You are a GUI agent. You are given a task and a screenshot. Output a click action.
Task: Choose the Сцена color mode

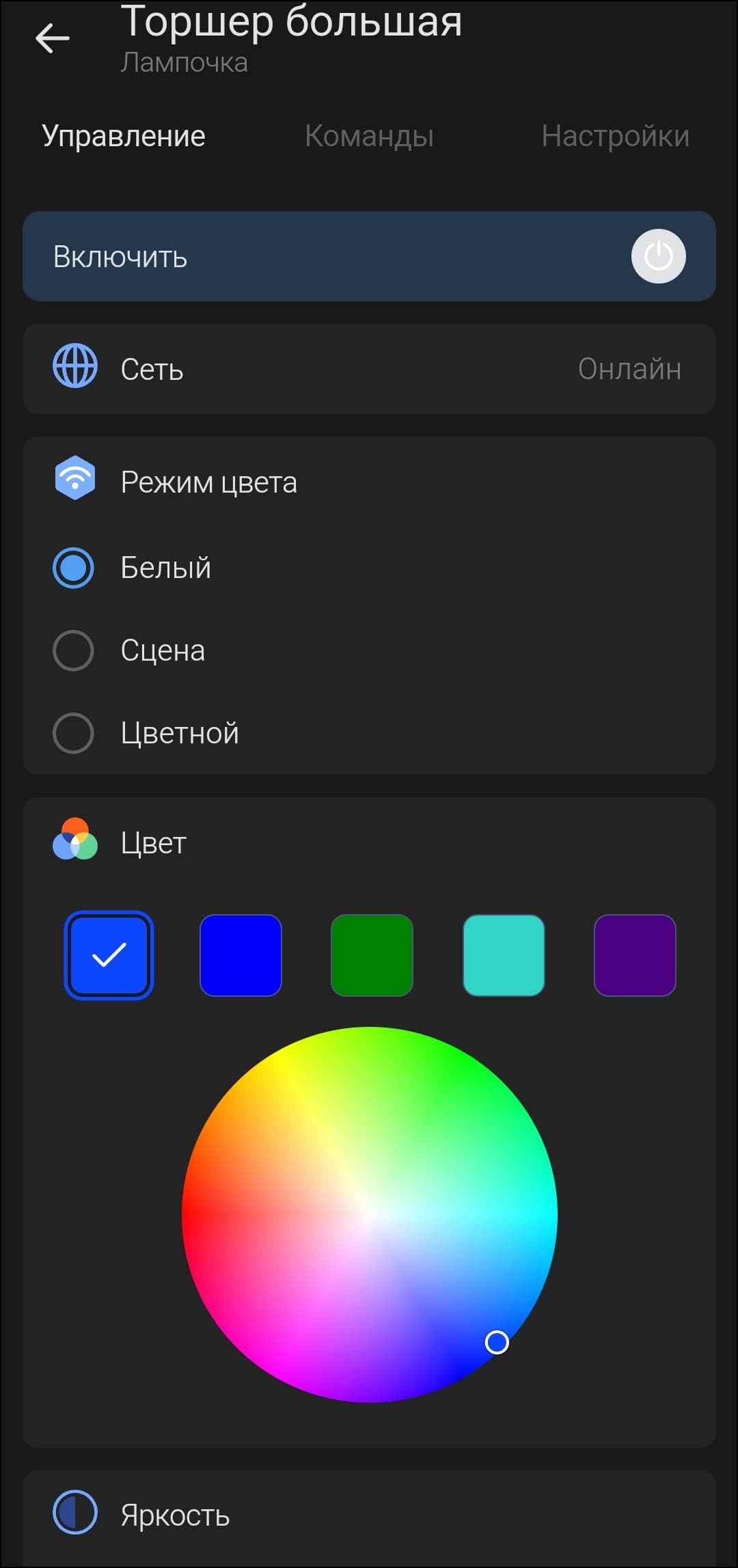tap(73, 650)
